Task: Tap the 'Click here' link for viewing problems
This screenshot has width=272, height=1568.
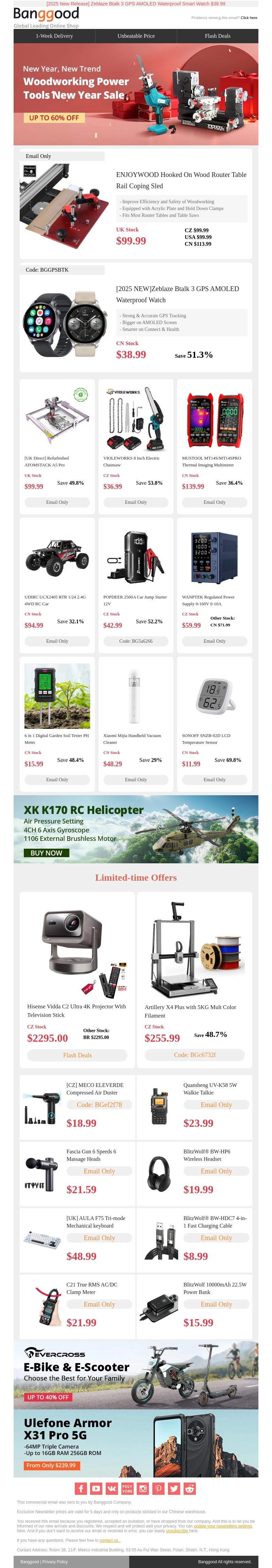Action: [x=248, y=18]
